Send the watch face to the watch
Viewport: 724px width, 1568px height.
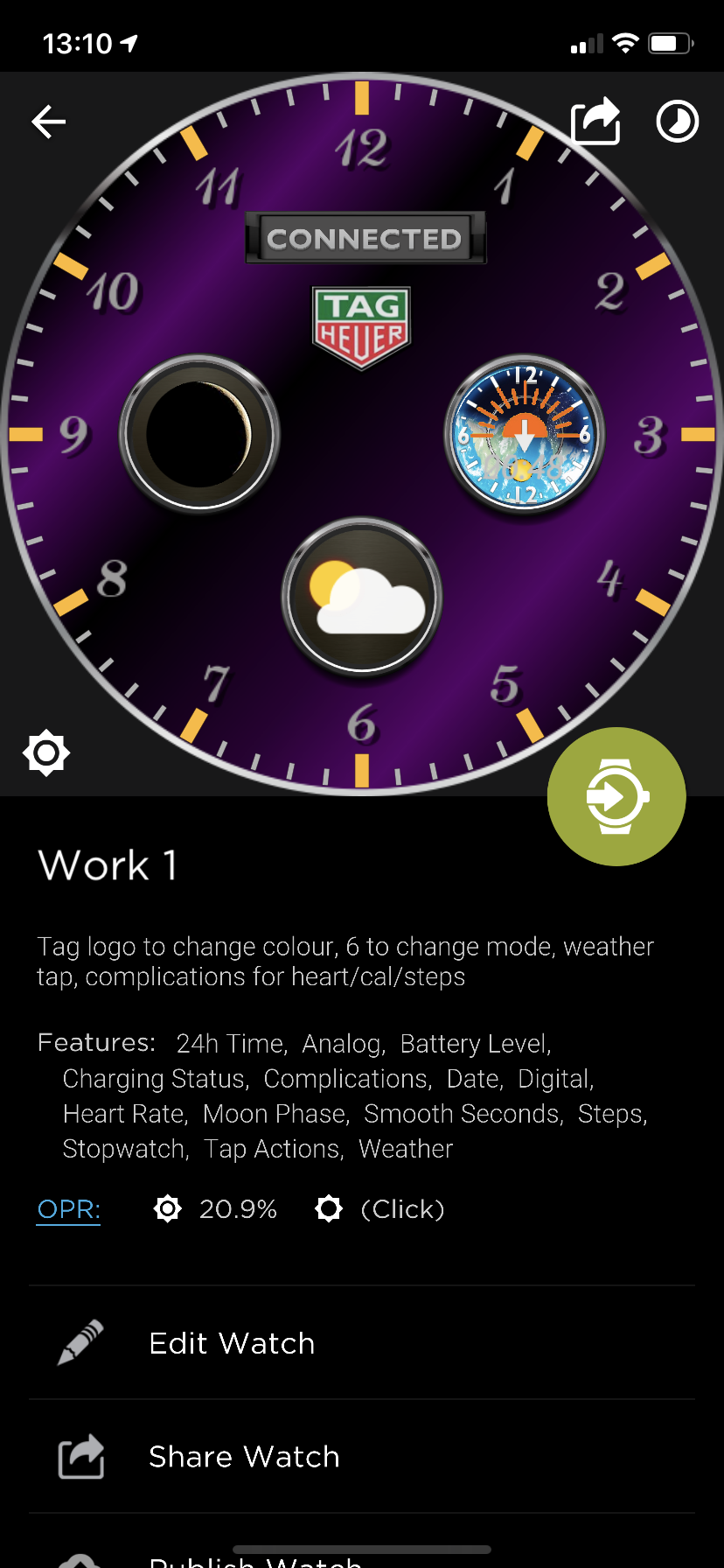pos(616,796)
